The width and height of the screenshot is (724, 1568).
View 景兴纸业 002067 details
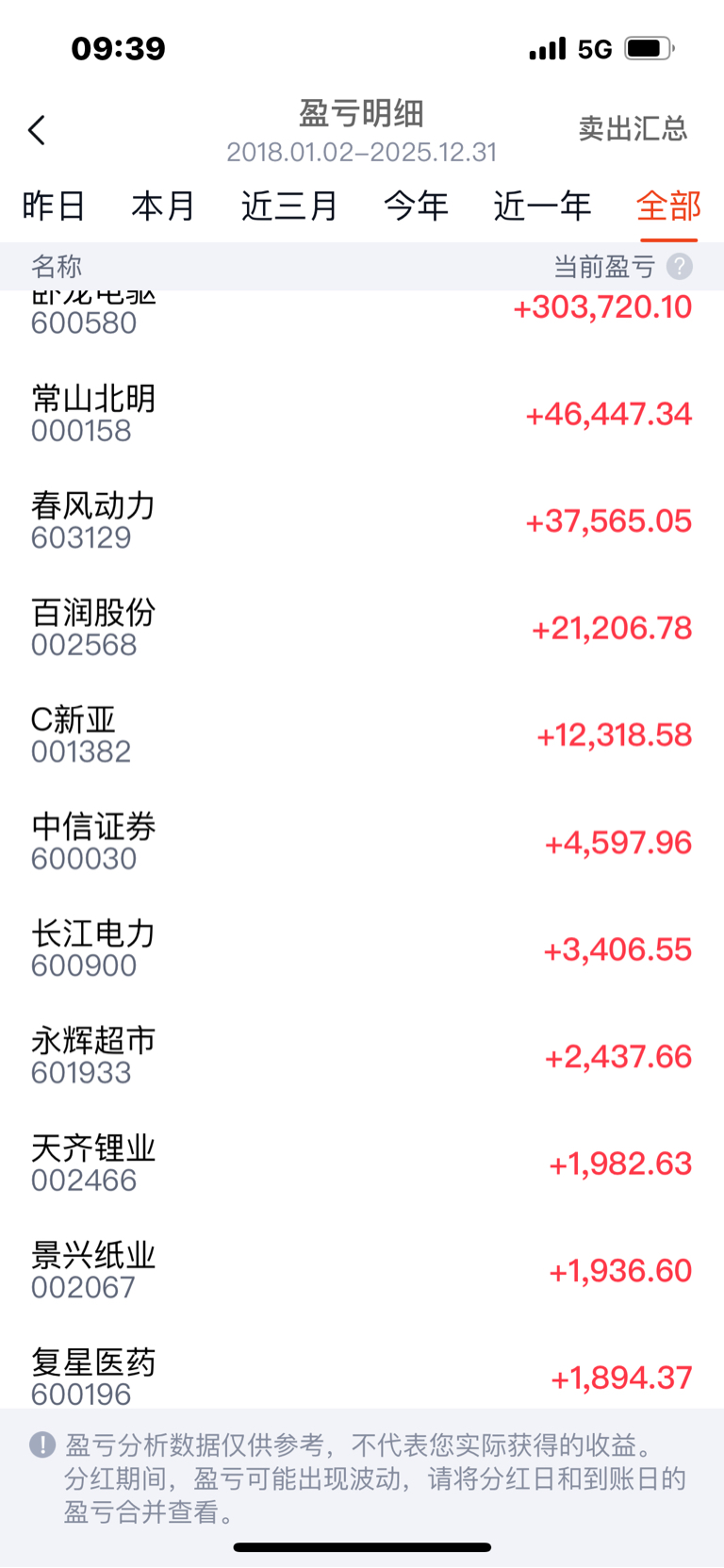[362, 1271]
